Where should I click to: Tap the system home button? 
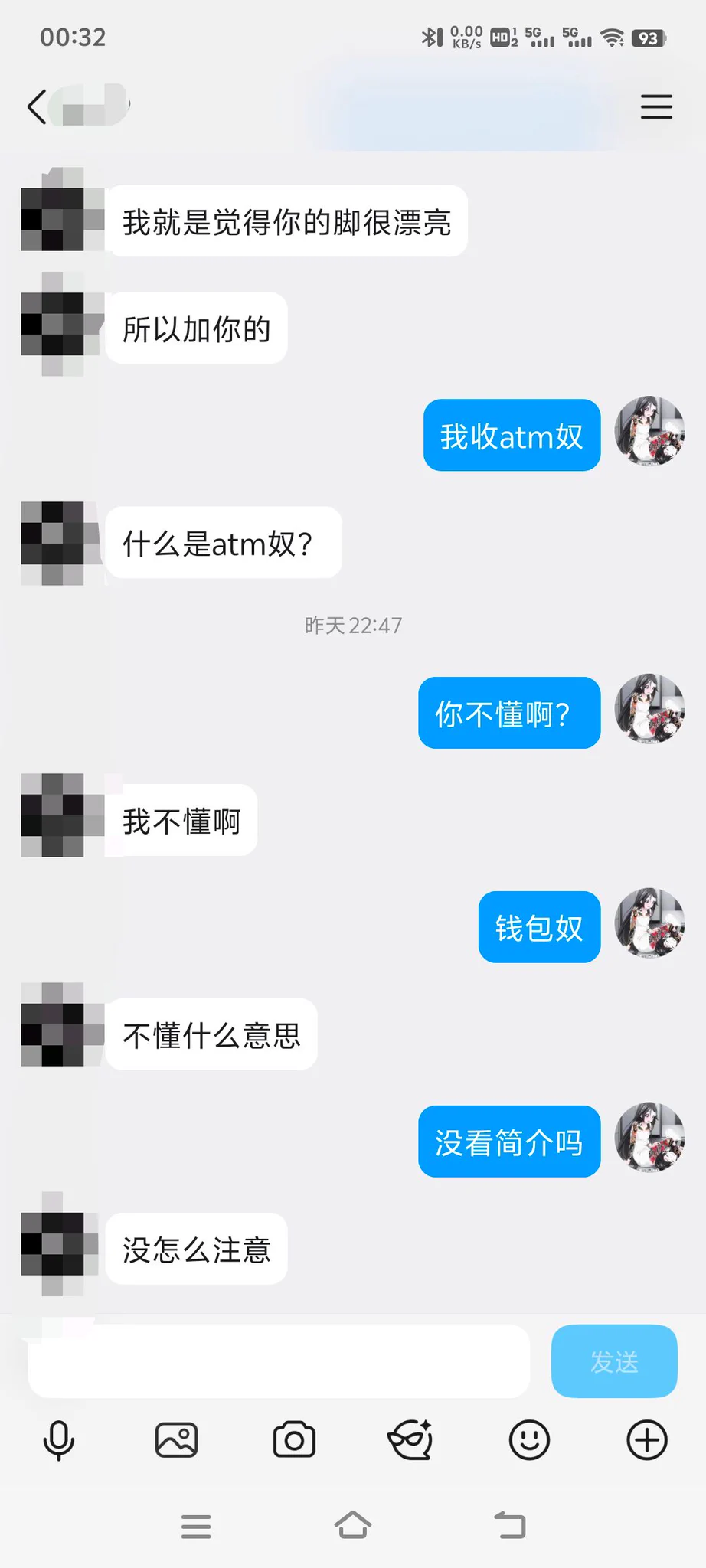(353, 1525)
